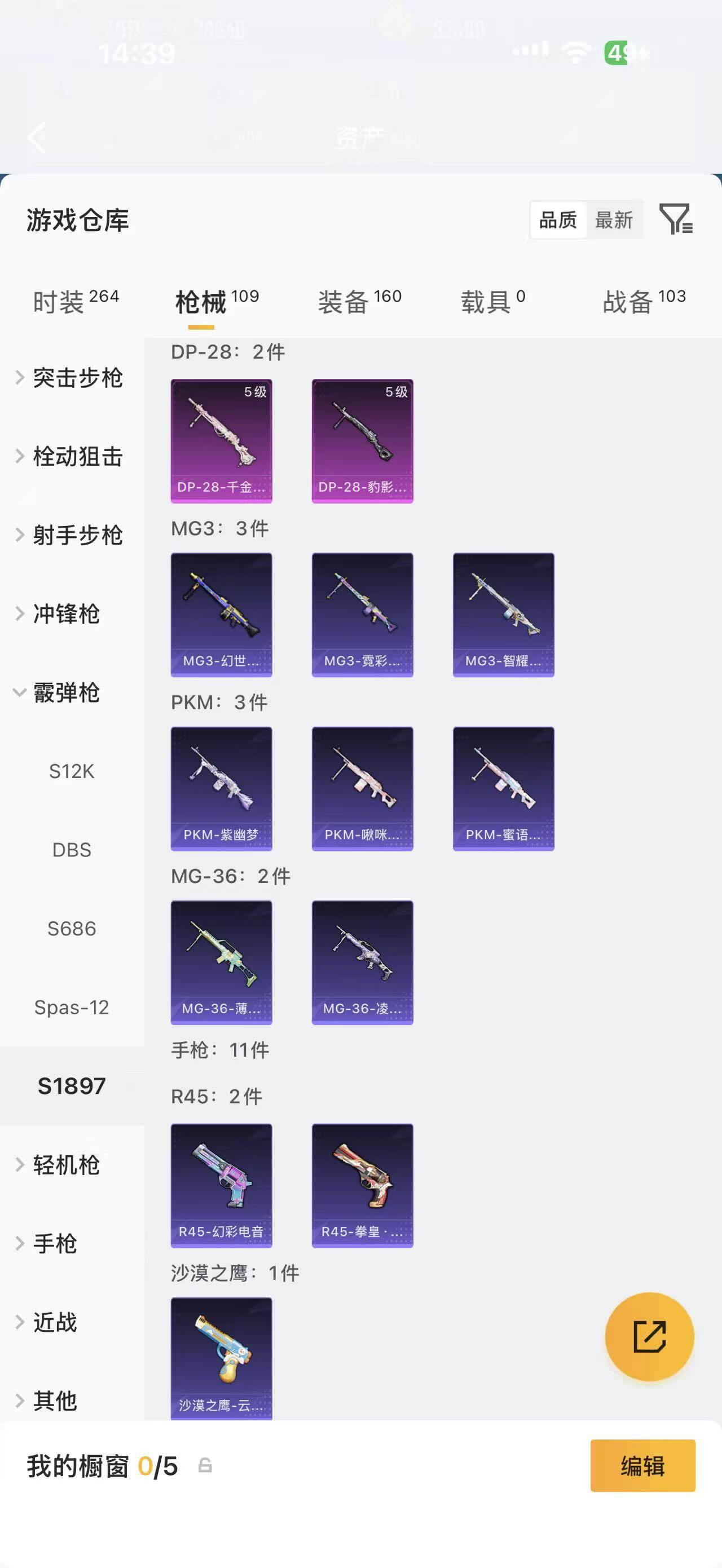Screen dimensions: 722x1568
Task: Select DBS in the shotgun list
Action: [x=72, y=850]
